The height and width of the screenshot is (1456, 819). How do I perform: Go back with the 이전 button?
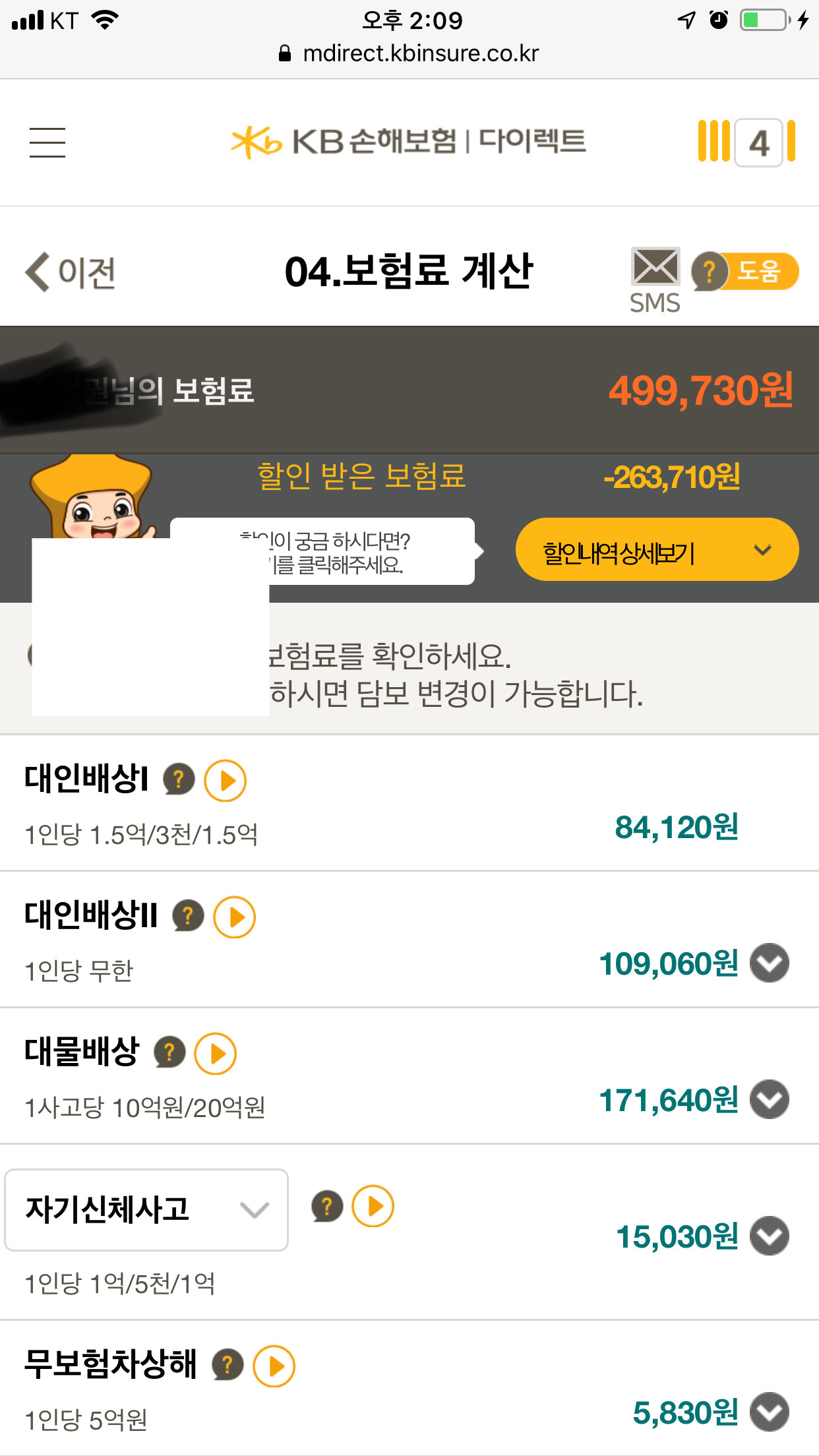(x=71, y=272)
